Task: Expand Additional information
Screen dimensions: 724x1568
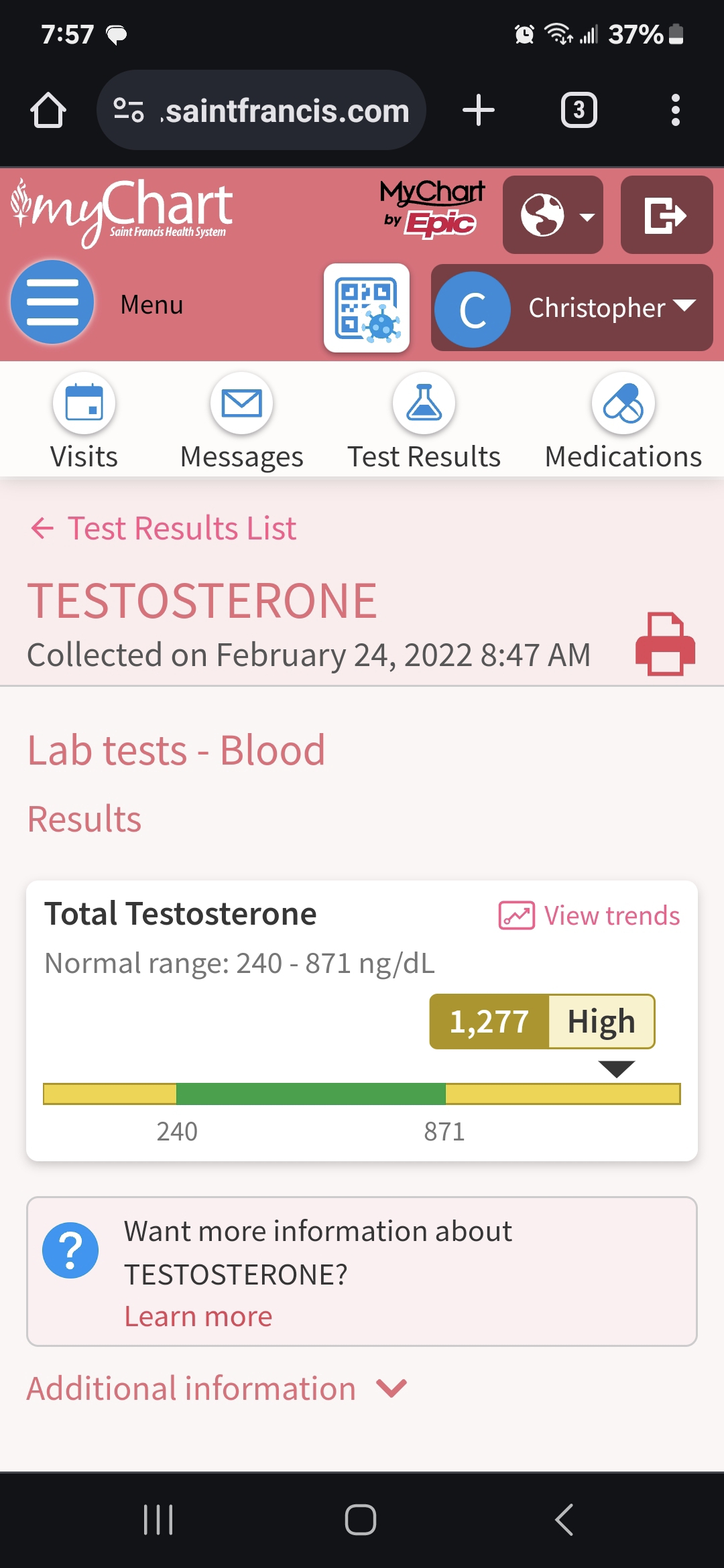Action: (217, 1388)
